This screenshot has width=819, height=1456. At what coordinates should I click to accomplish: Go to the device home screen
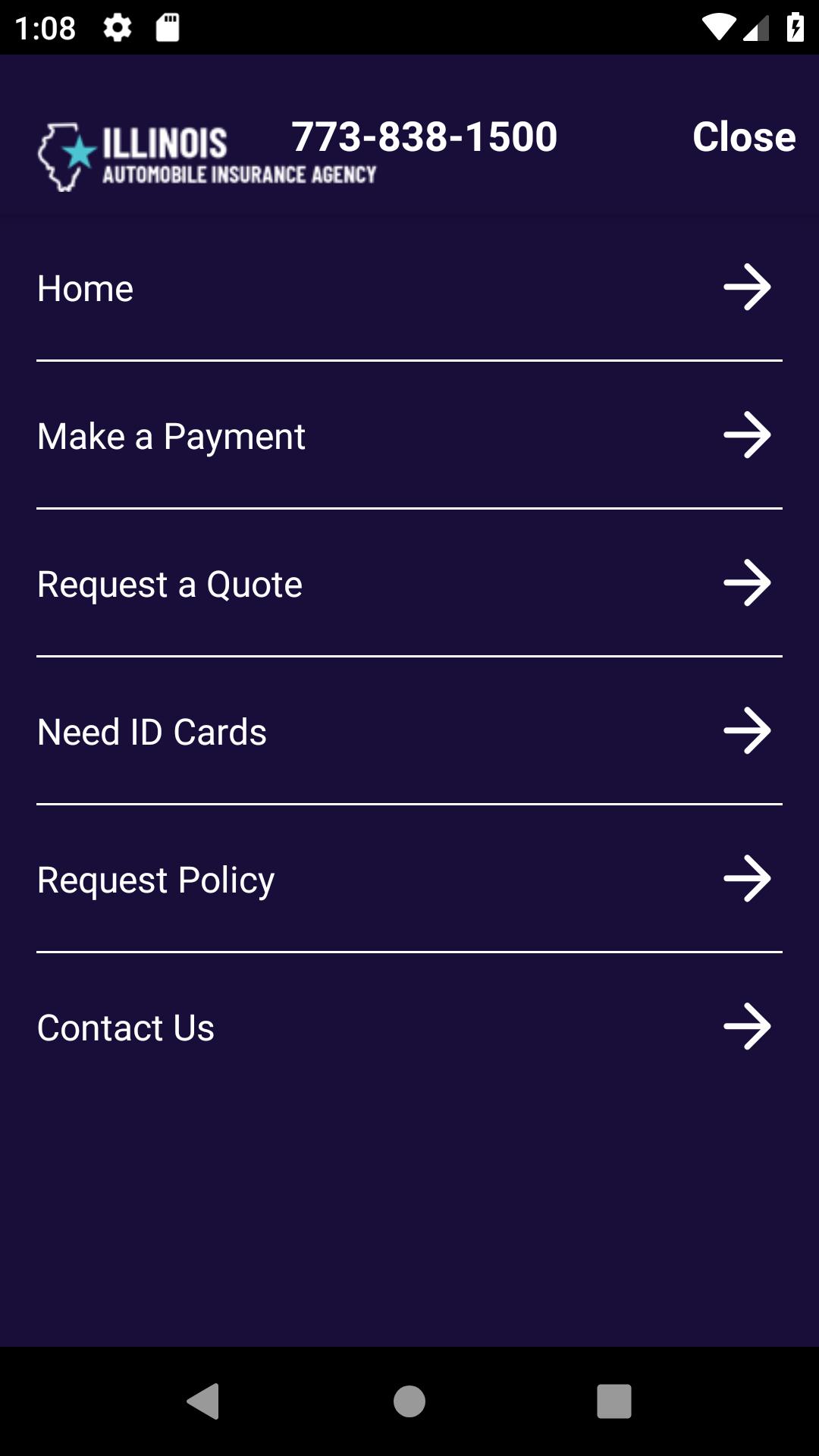[x=409, y=1401]
